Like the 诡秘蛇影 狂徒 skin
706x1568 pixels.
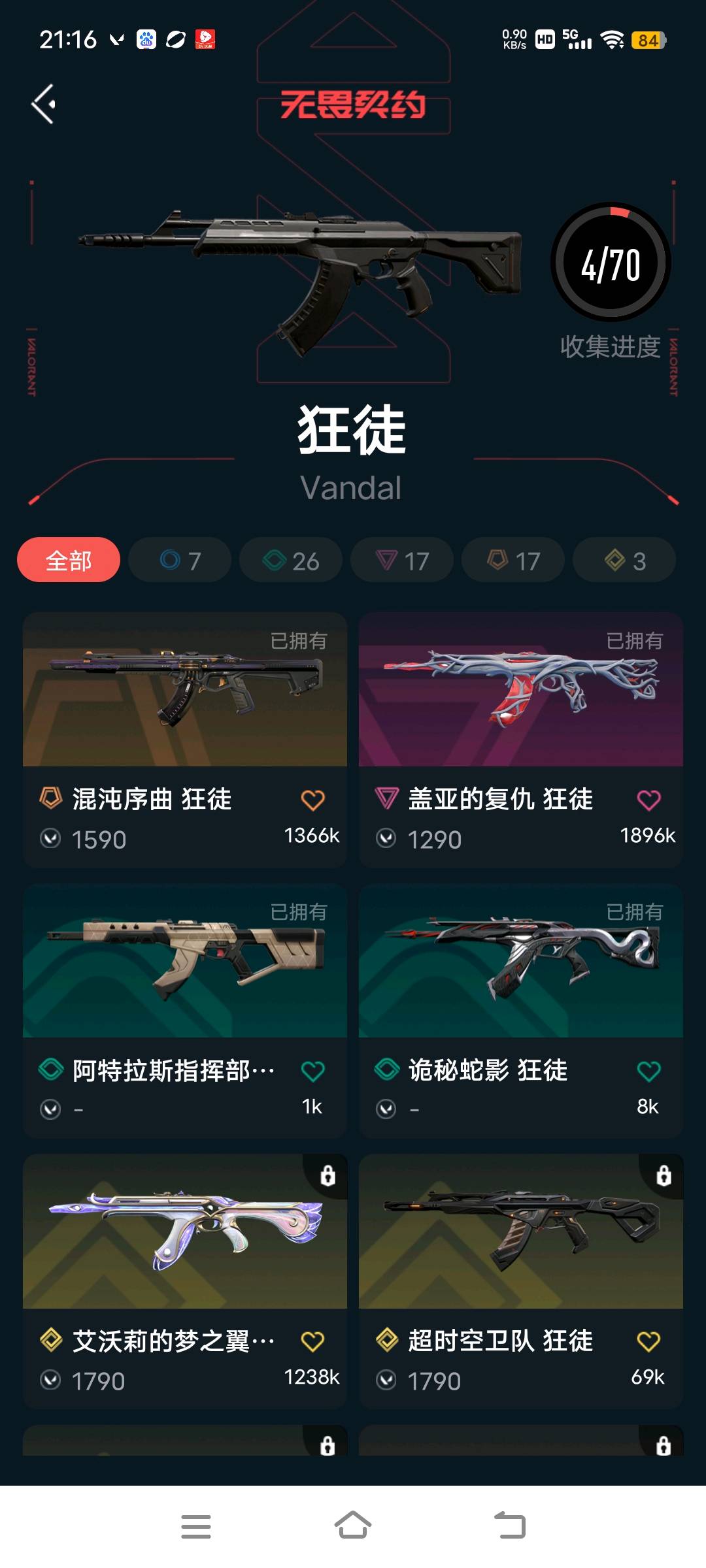[648, 1071]
